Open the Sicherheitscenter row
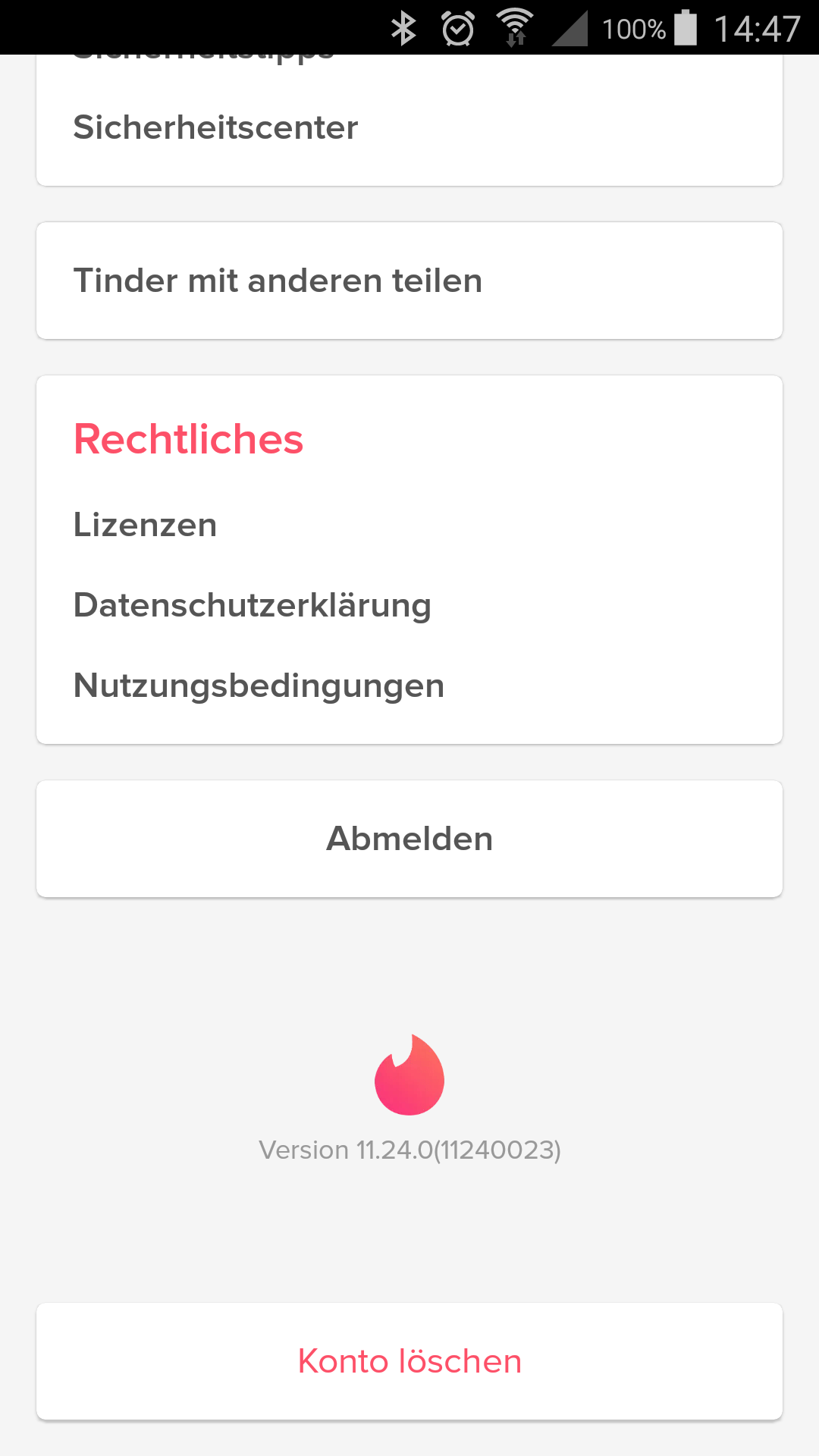Image resolution: width=819 pixels, height=1456 pixels. [216, 127]
